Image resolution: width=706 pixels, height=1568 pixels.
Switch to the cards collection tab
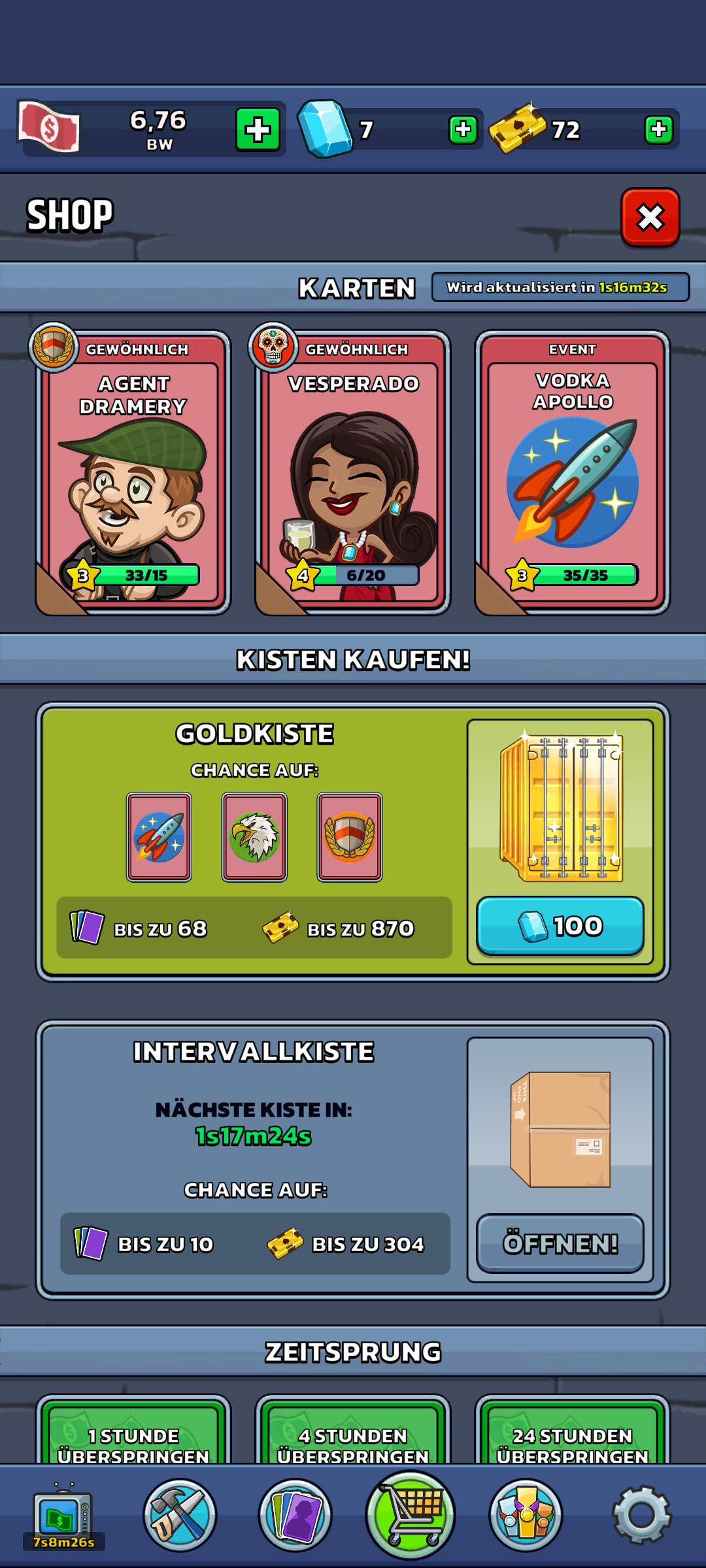coord(295,1515)
